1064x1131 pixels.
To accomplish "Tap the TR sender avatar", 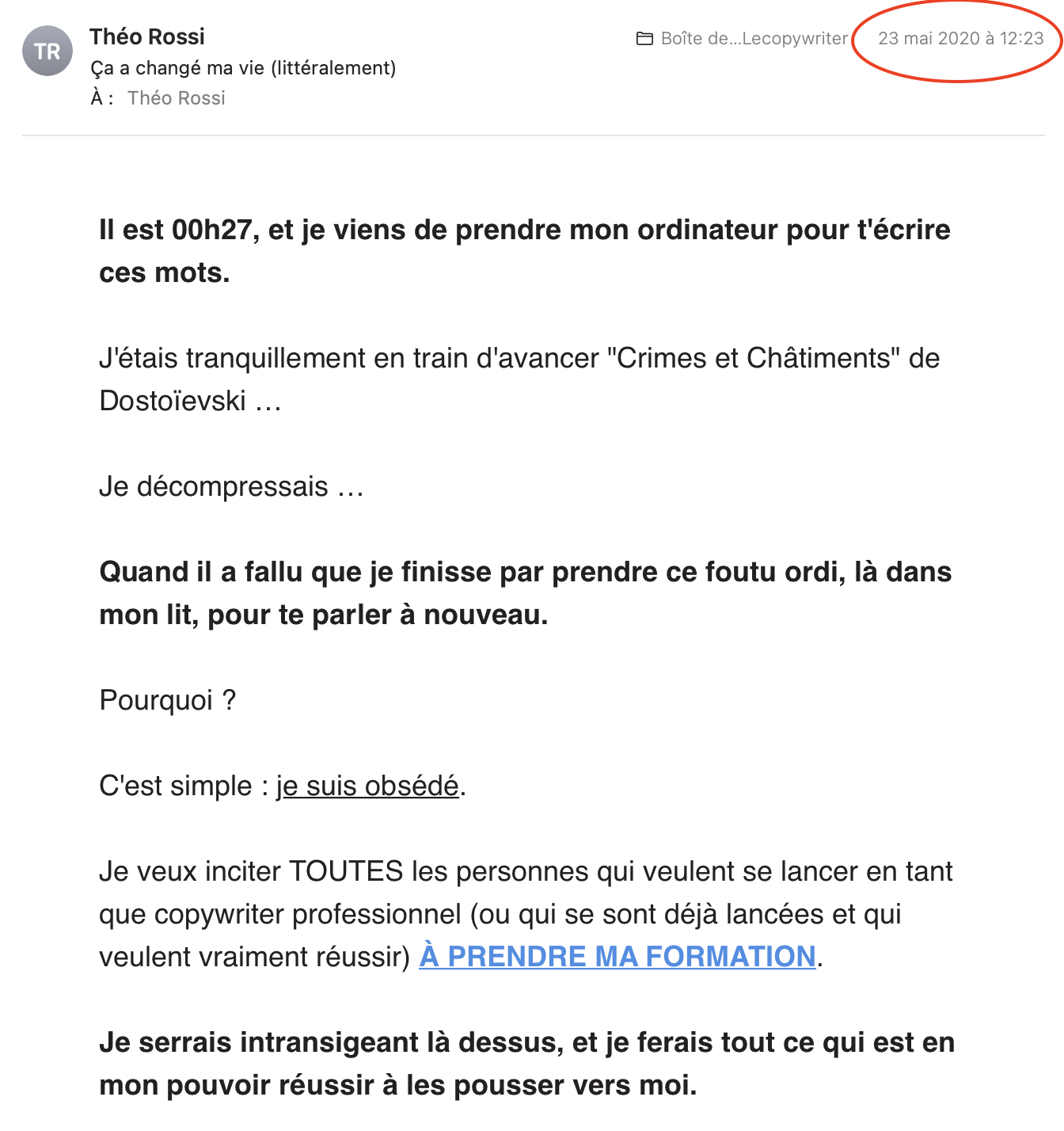I will 47,51.
